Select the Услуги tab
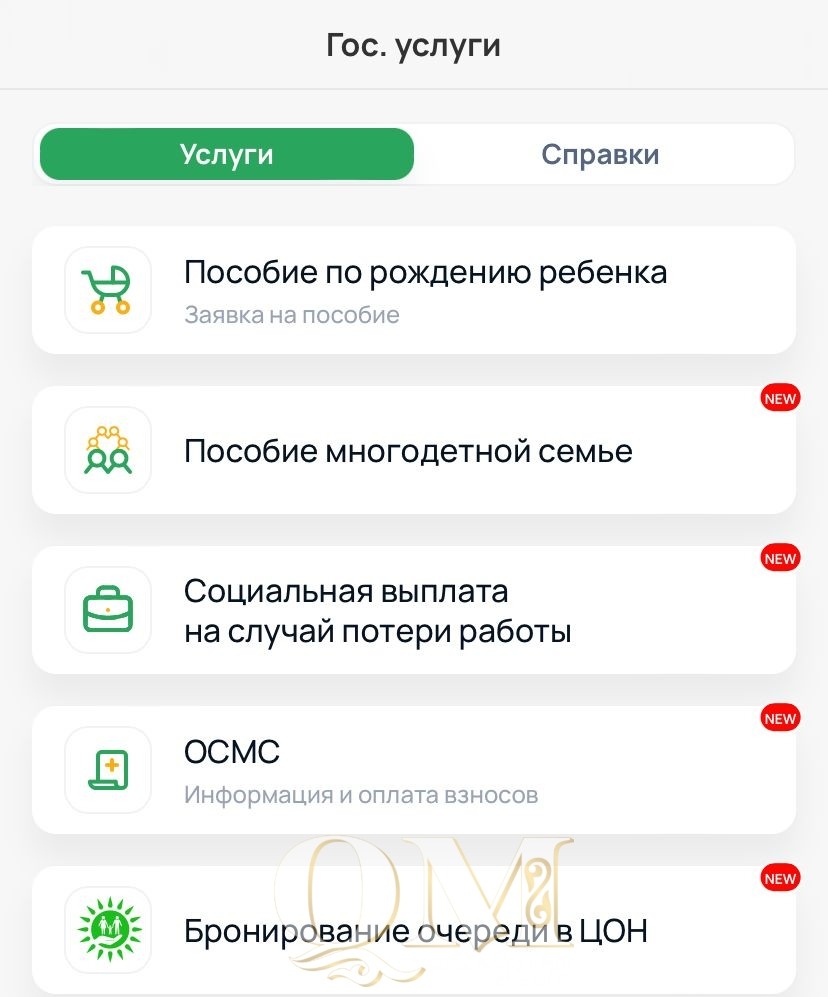This screenshot has height=997, width=828. coord(226,154)
